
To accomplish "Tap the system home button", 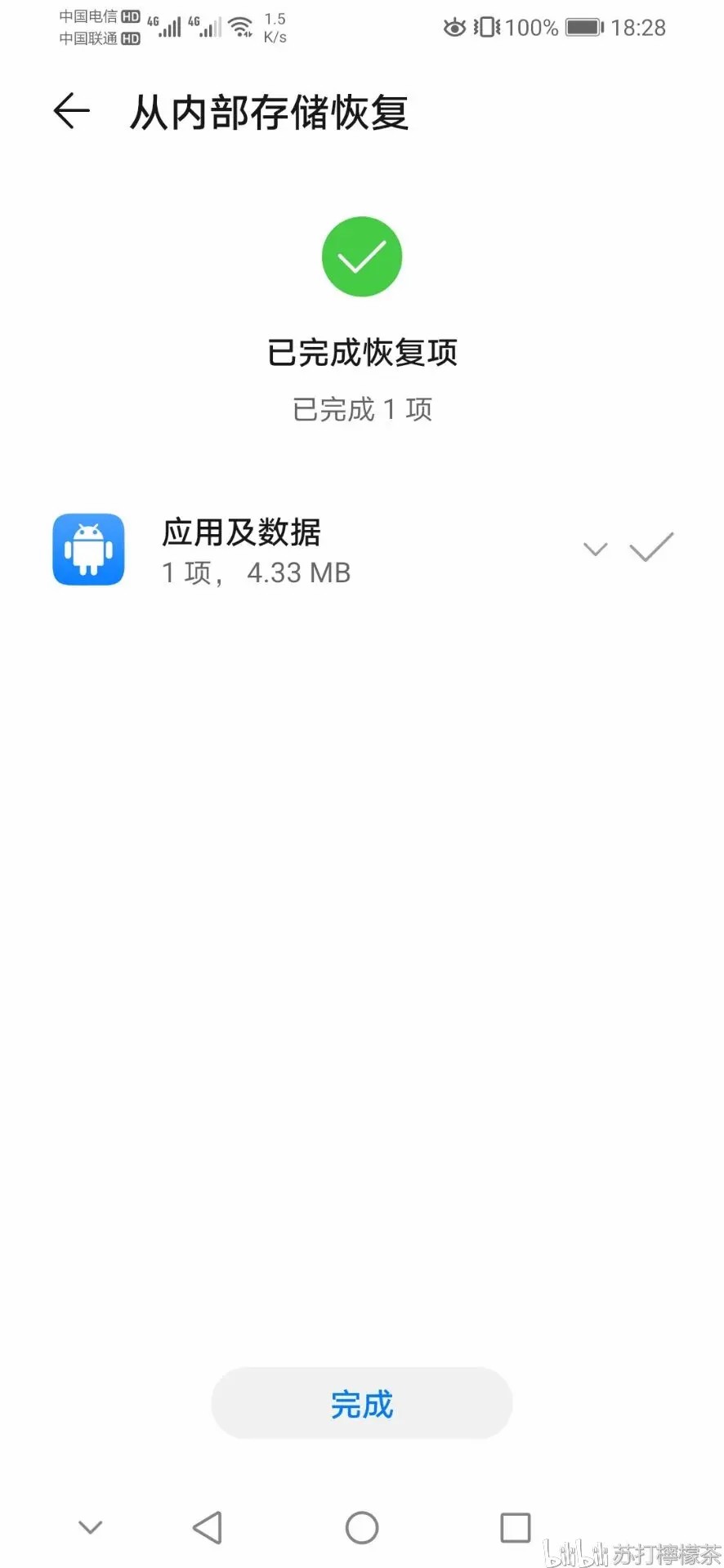I will pyautogui.click(x=362, y=1527).
